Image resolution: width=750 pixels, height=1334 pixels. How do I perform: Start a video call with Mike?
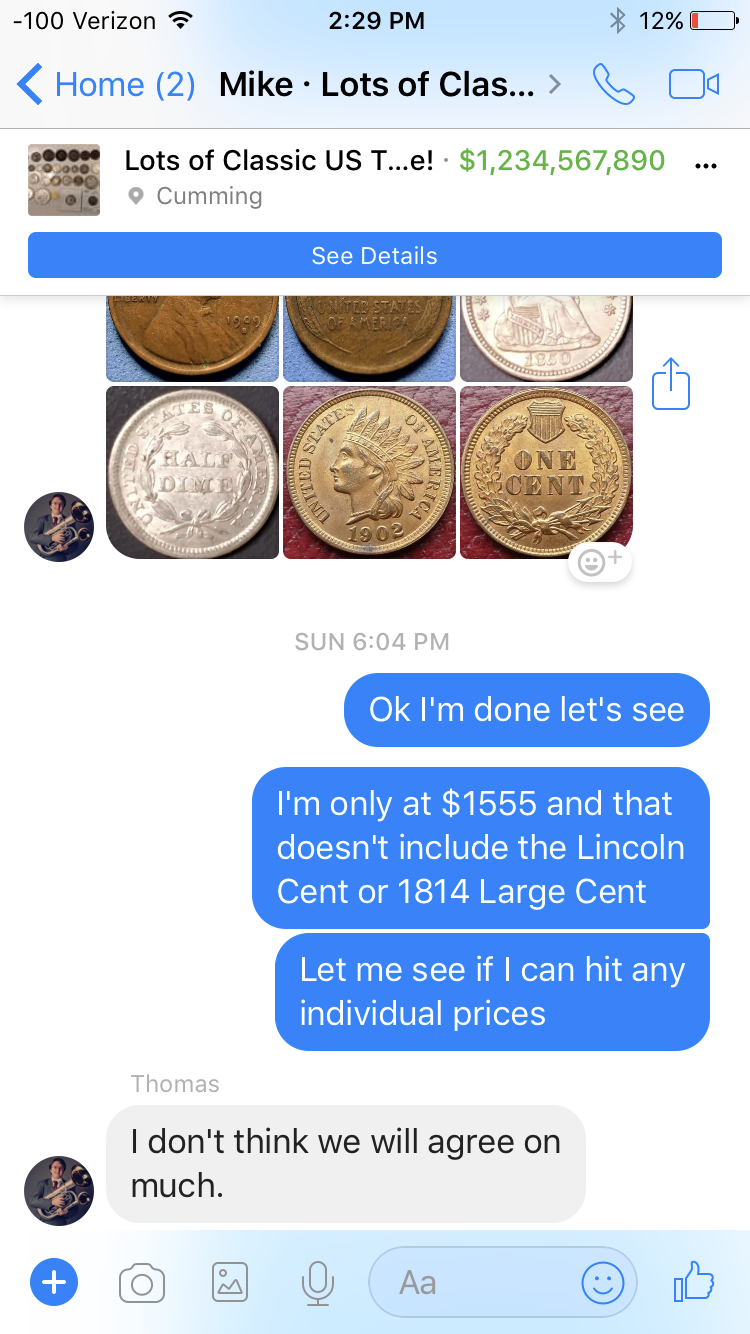(x=694, y=84)
